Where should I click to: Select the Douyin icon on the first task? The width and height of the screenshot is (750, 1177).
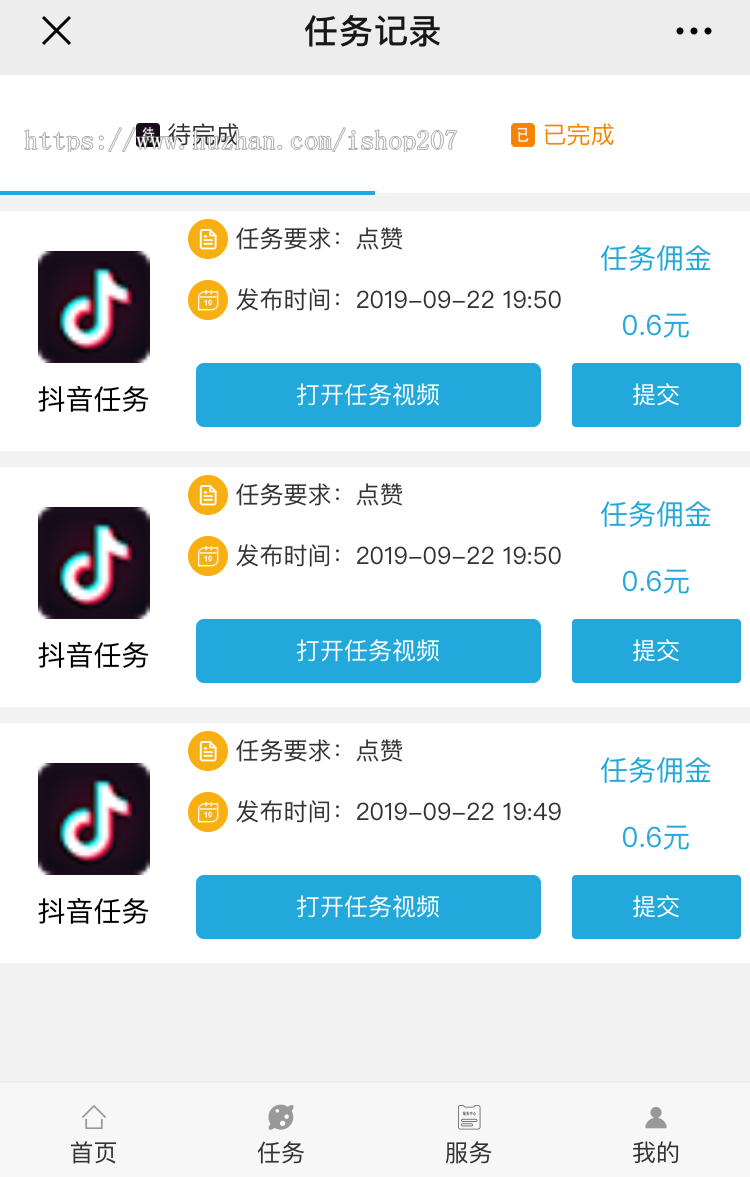click(93, 307)
